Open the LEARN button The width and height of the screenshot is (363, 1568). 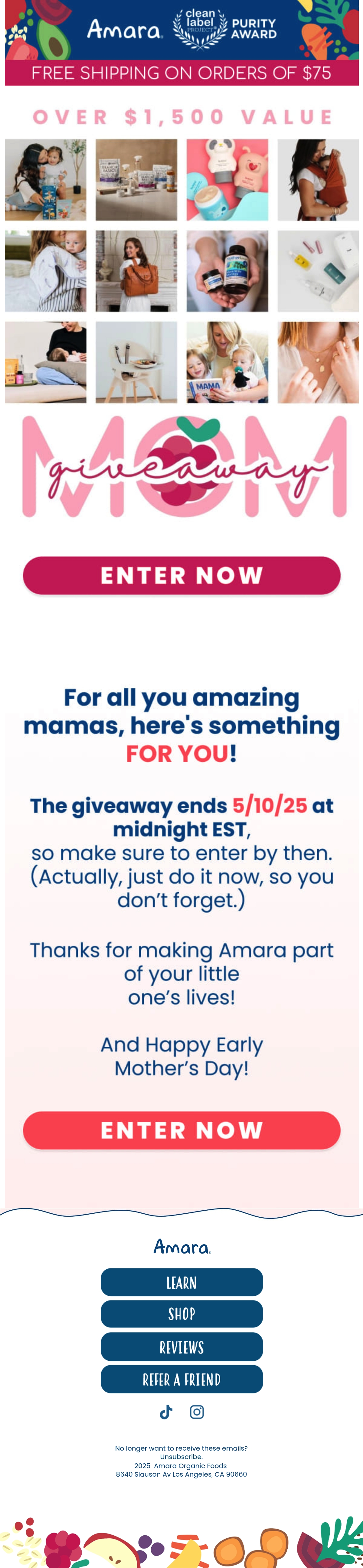[181, 1283]
